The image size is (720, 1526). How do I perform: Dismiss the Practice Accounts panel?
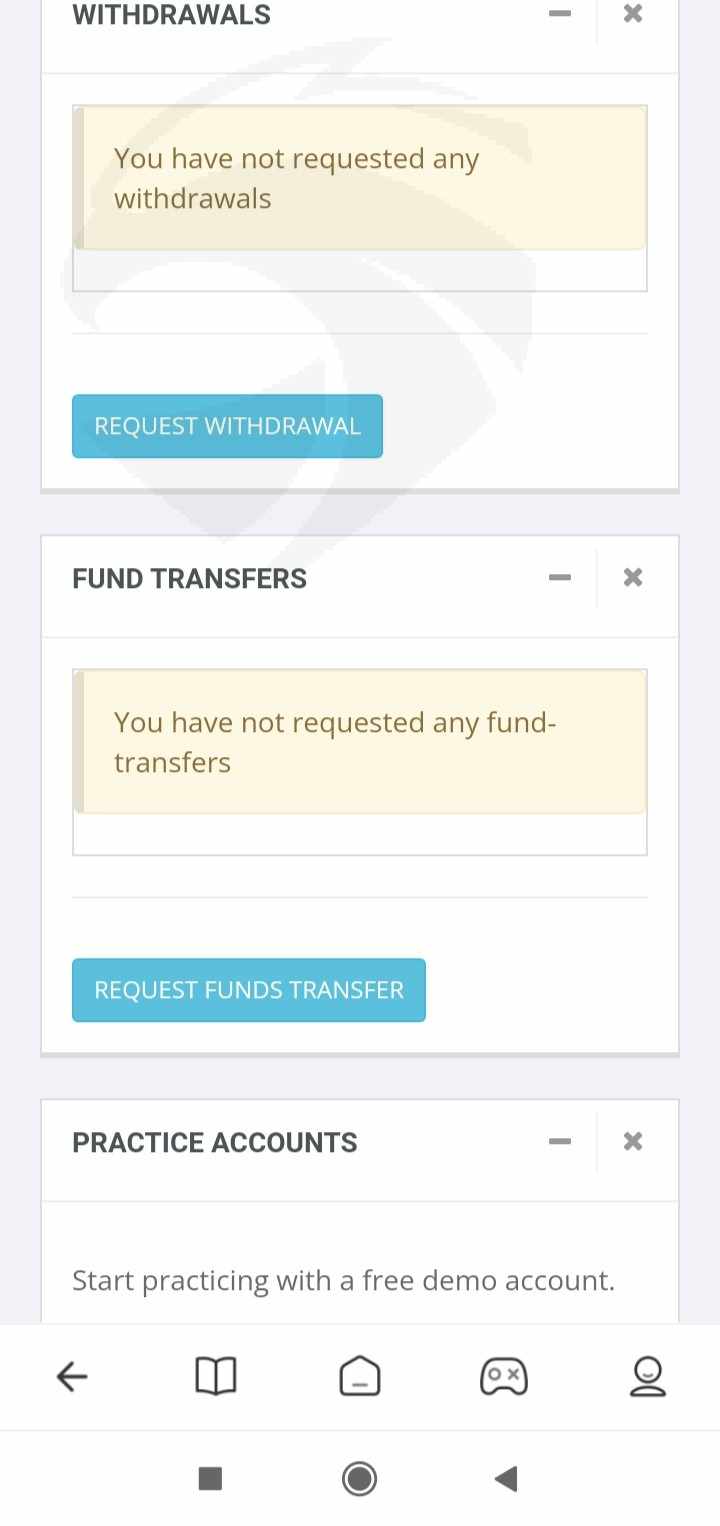633,1141
